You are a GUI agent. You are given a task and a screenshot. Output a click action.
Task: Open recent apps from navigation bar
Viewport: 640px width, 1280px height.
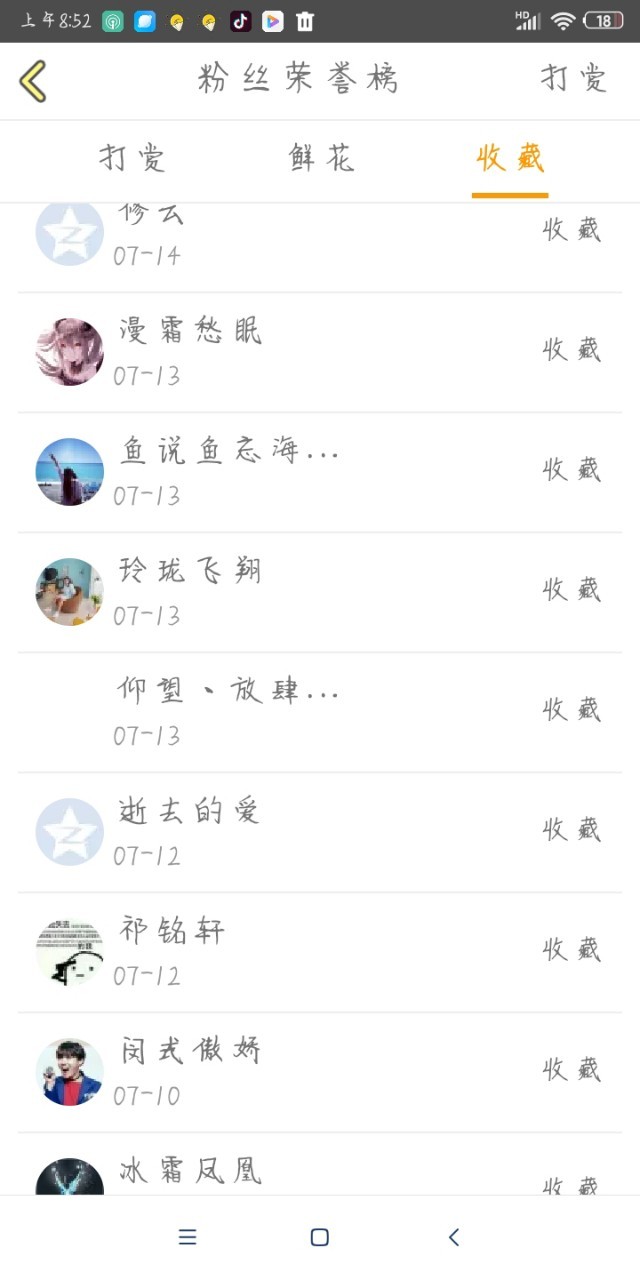click(x=187, y=1238)
